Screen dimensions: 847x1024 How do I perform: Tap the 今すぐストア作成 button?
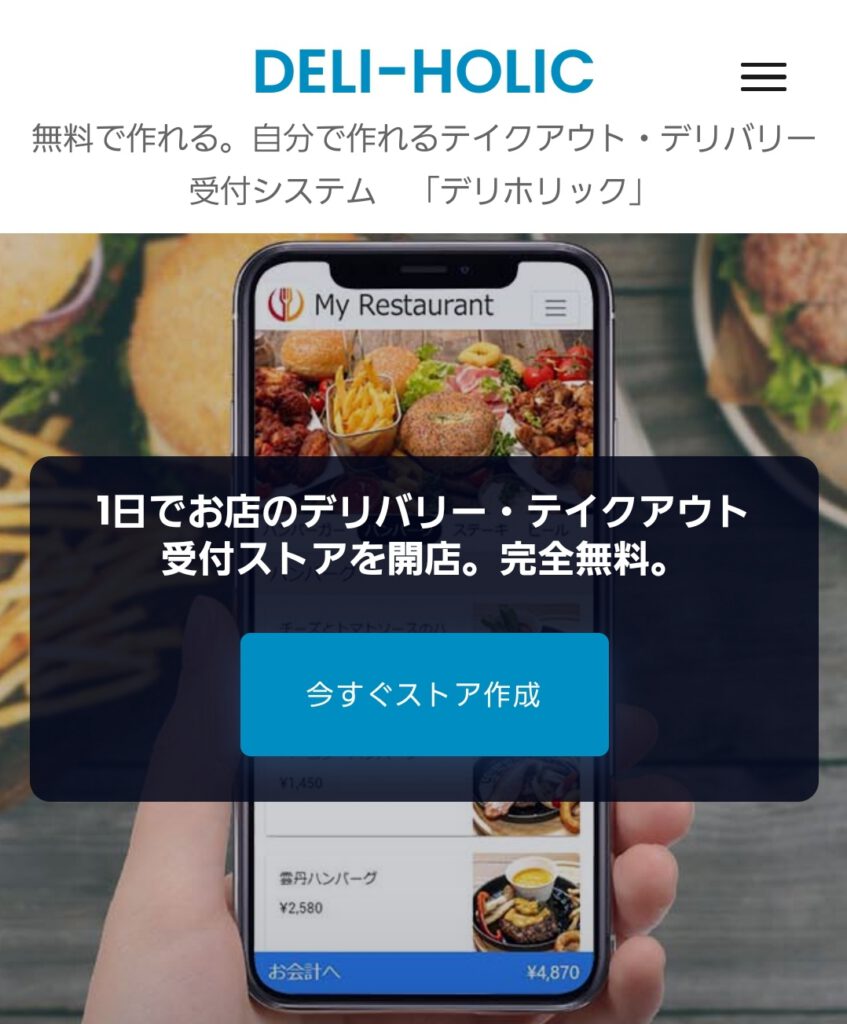point(424,694)
